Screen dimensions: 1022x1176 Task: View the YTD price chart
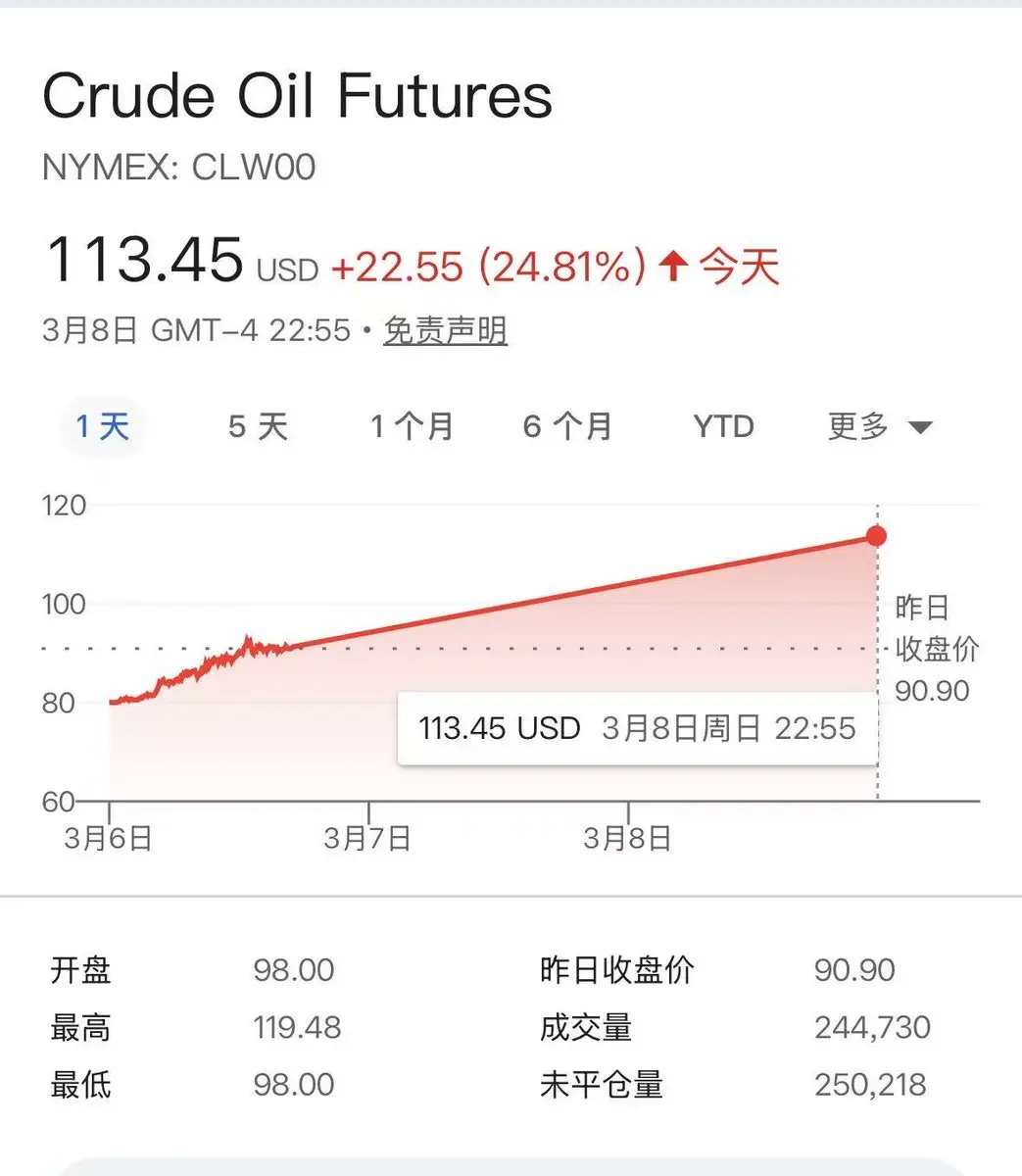[x=723, y=427]
